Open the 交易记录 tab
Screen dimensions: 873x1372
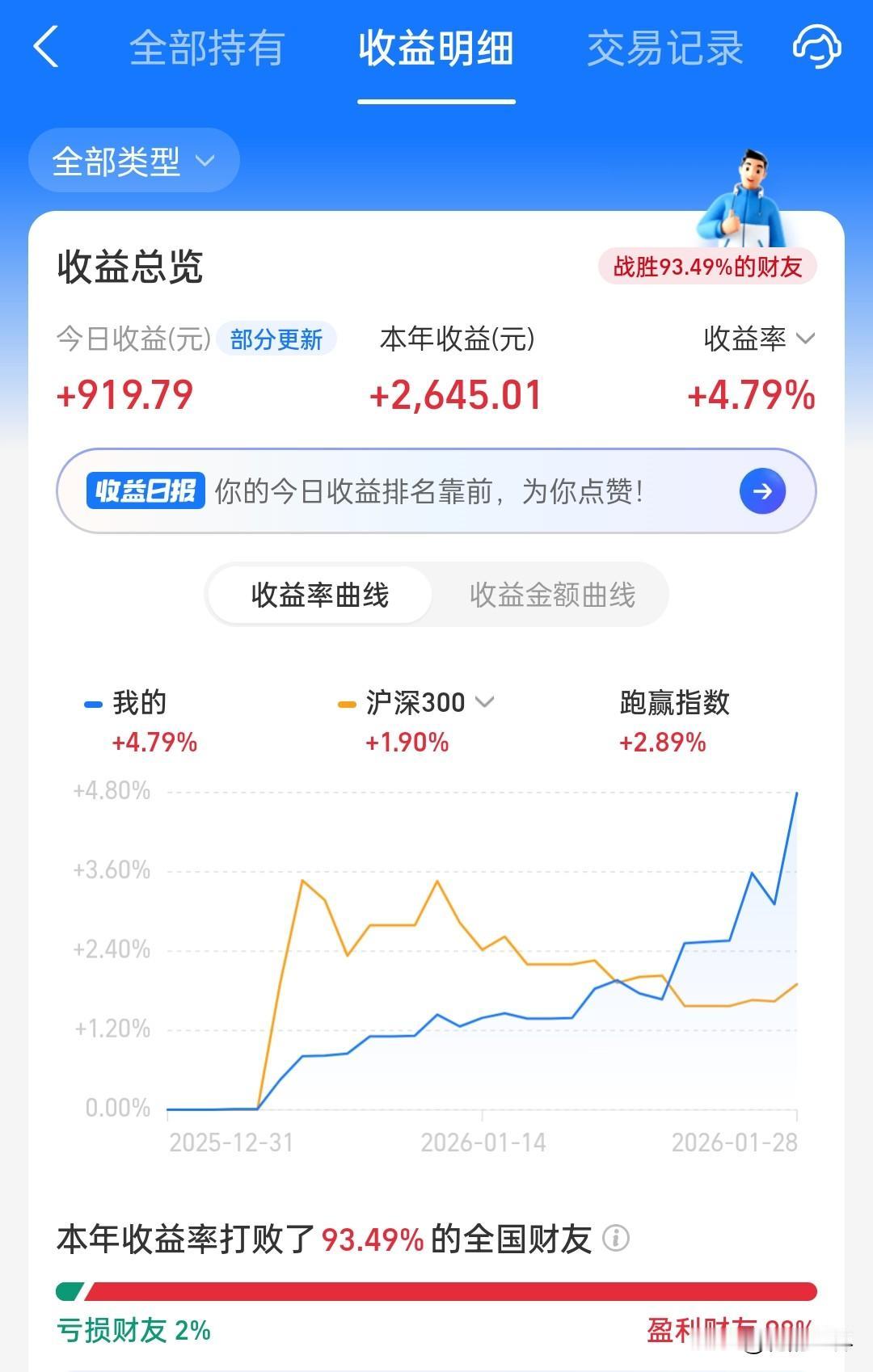(664, 48)
